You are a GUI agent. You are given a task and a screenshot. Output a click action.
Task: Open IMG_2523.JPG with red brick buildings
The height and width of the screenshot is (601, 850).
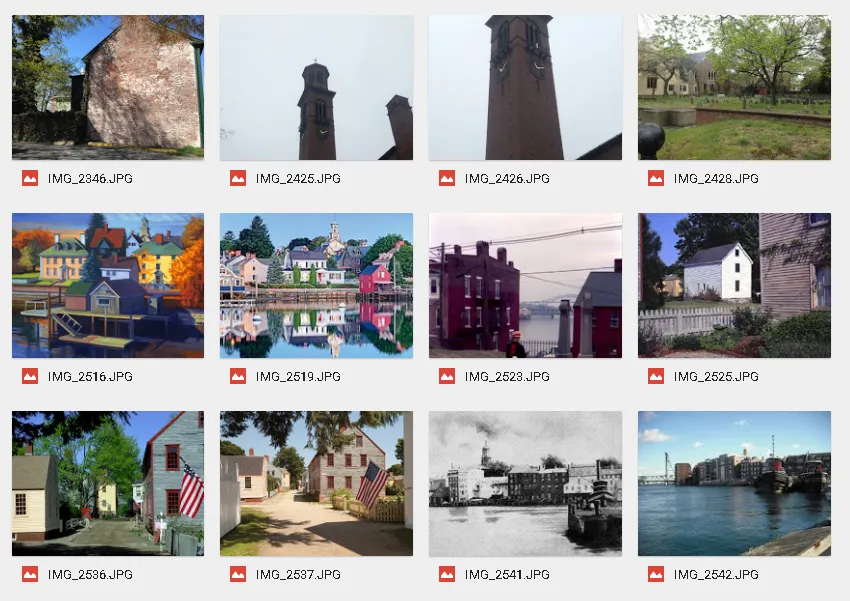[x=525, y=285]
